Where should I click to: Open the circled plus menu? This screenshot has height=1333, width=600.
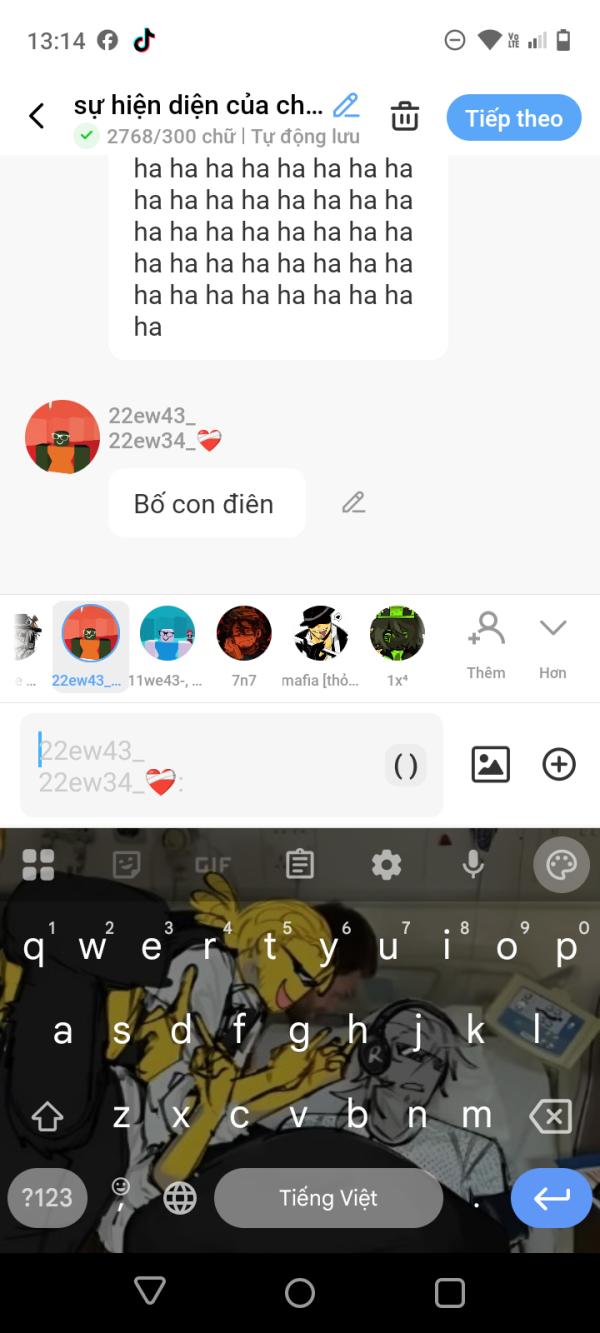[559, 765]
